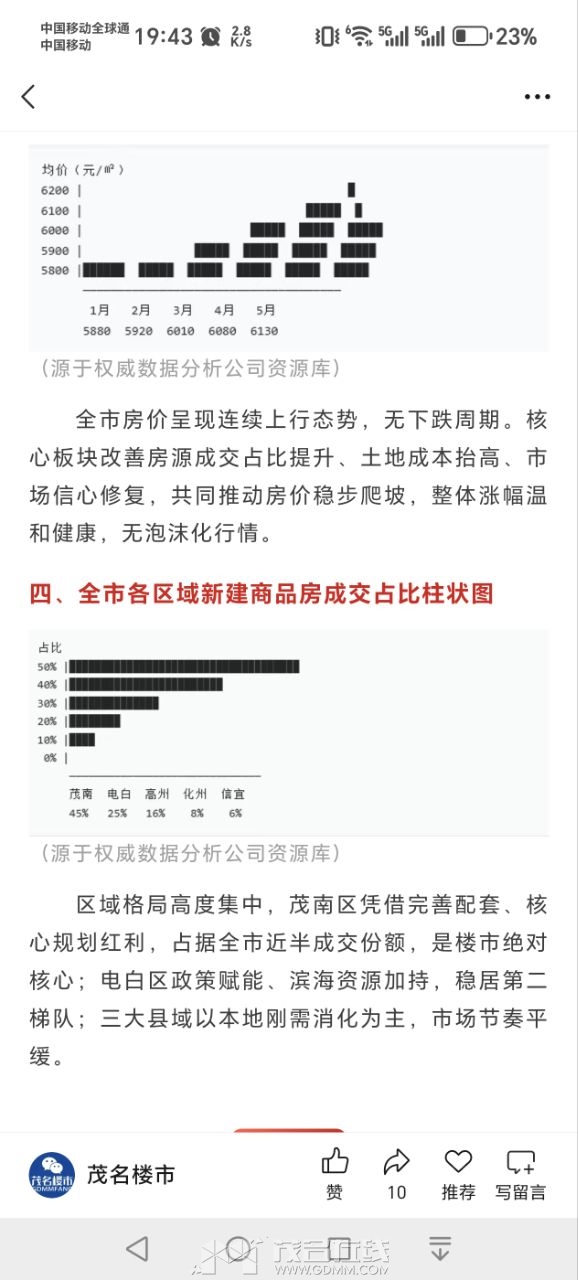Tap the system back triangle button
The height and width of the screenshot is (1280, 578).
[x=138, y=1248]
